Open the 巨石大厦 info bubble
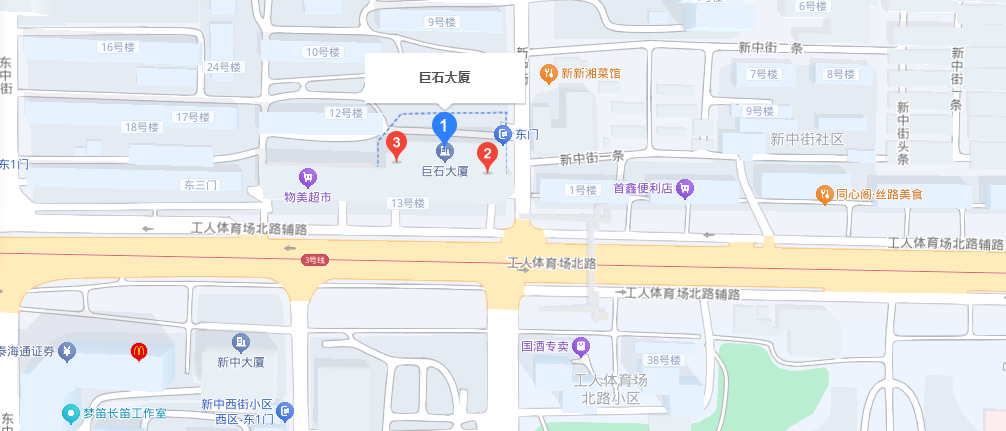This screenshot has height=431, width=1006. [444, 77]
